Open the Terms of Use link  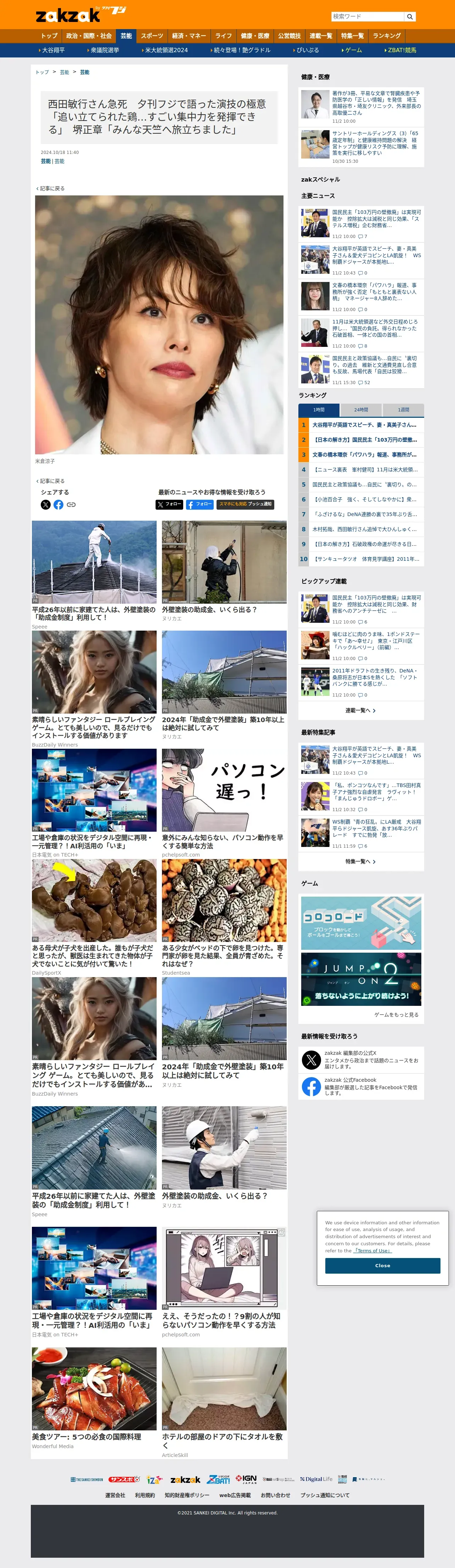372,1251
